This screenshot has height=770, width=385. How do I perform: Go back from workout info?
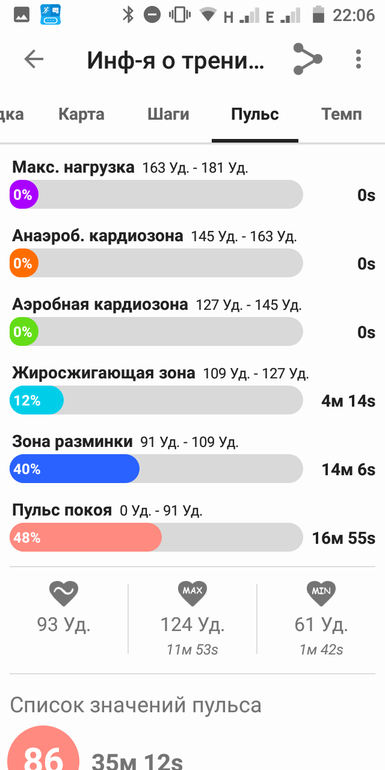click(x=34, y=59)
